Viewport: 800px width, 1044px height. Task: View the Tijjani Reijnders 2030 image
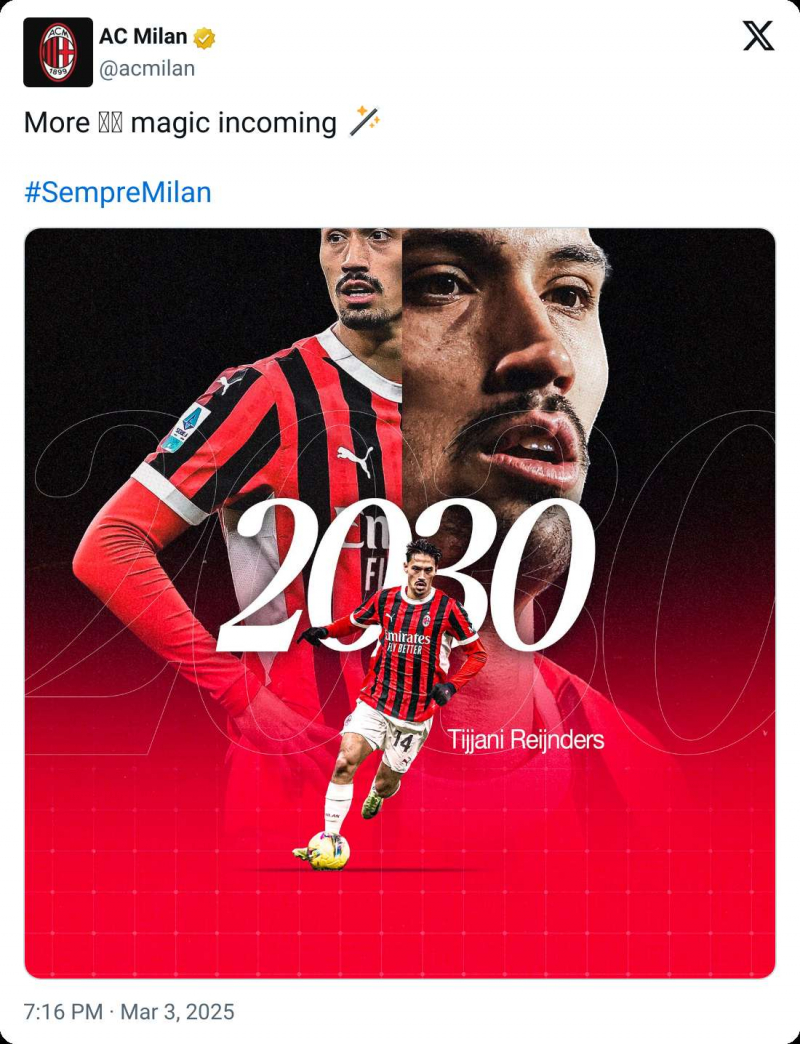(x=400, y=602)
